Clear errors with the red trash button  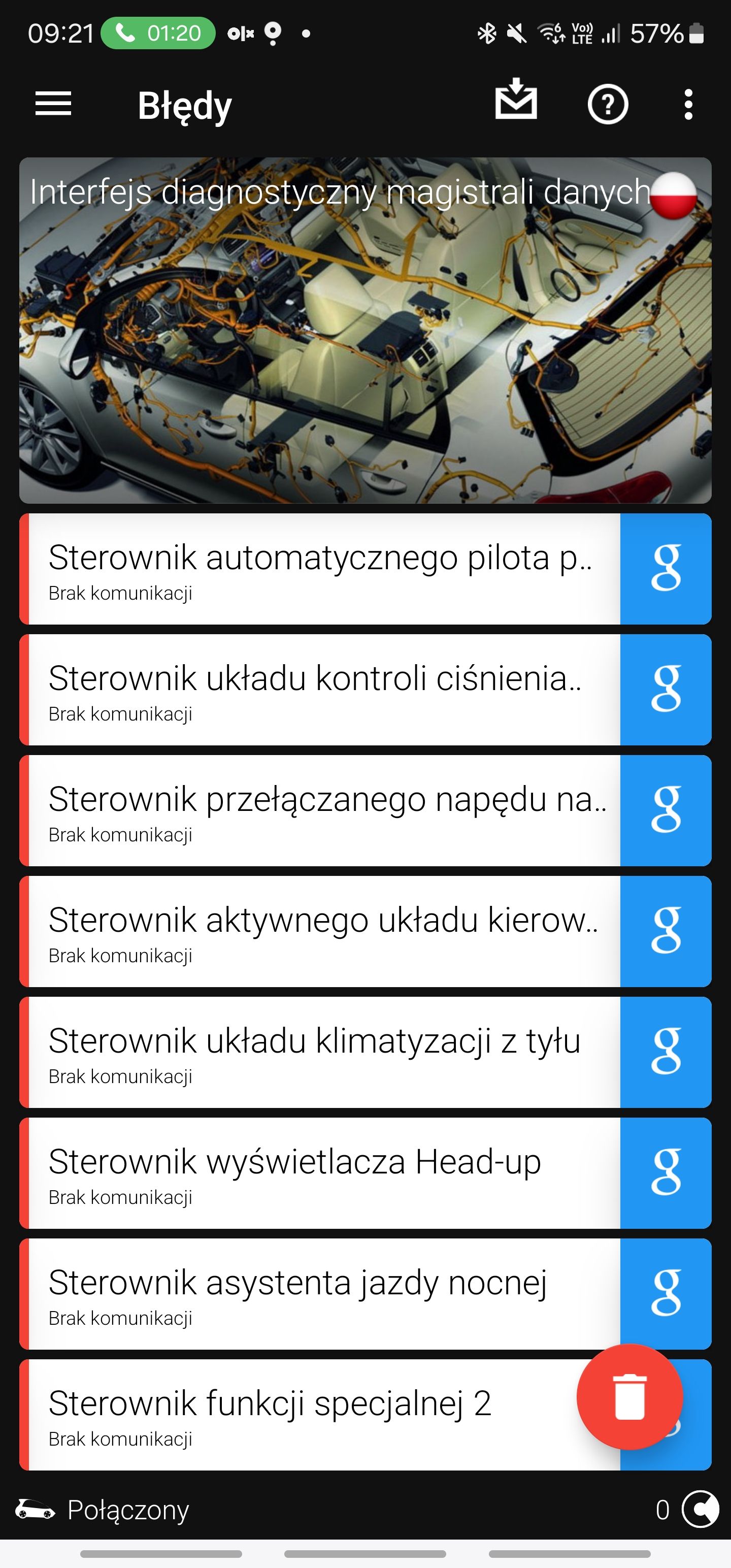click(629, 1397)
